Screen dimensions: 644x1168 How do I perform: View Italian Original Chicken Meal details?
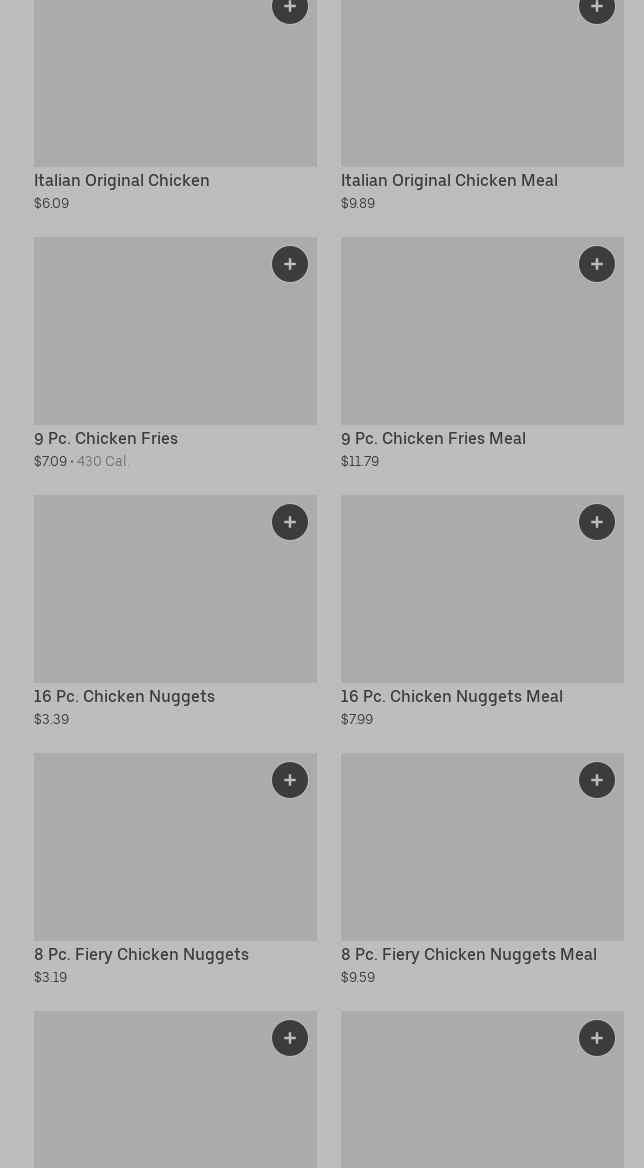(x=449, y=181)
